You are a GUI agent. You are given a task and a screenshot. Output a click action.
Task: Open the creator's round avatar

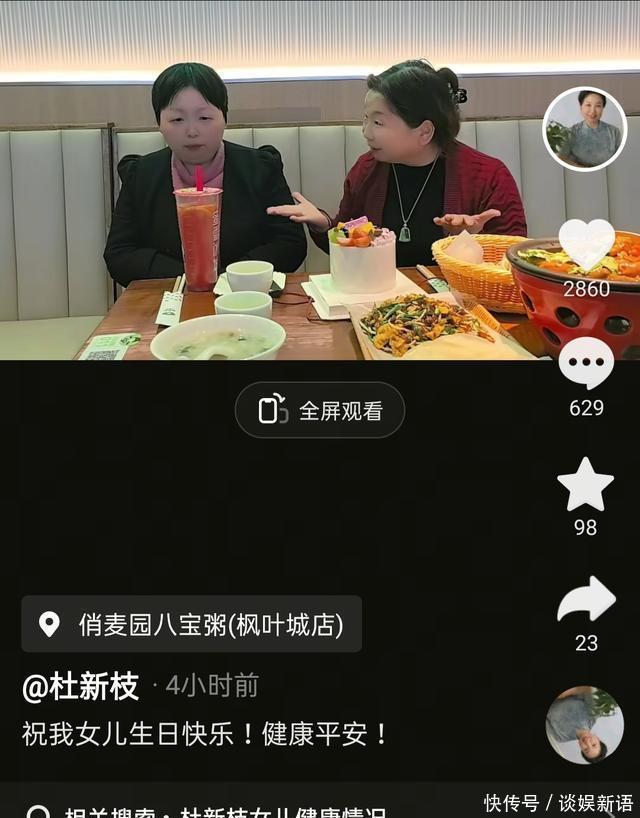(x=585, y=129)
